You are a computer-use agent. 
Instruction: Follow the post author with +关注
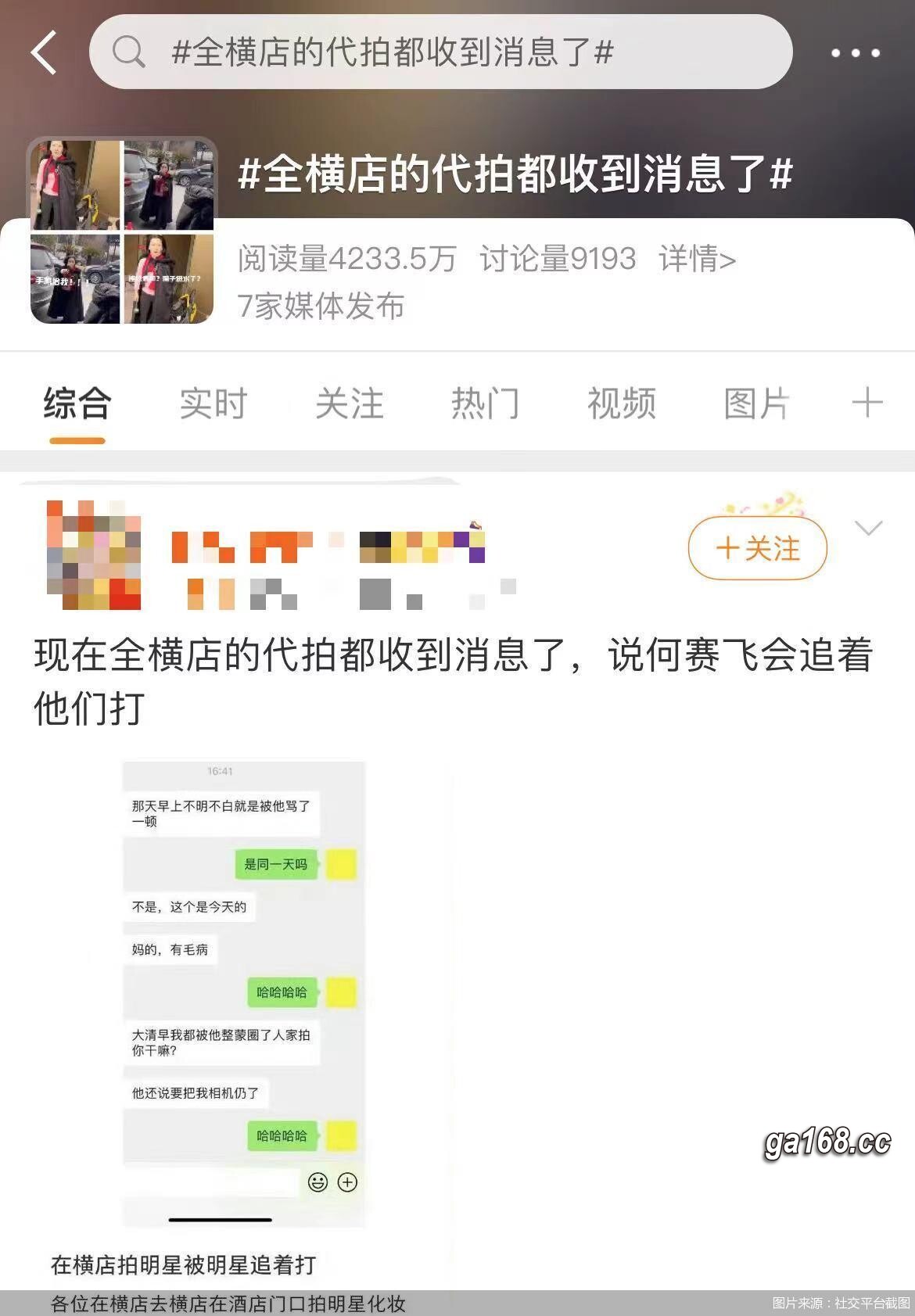point(757,548)
